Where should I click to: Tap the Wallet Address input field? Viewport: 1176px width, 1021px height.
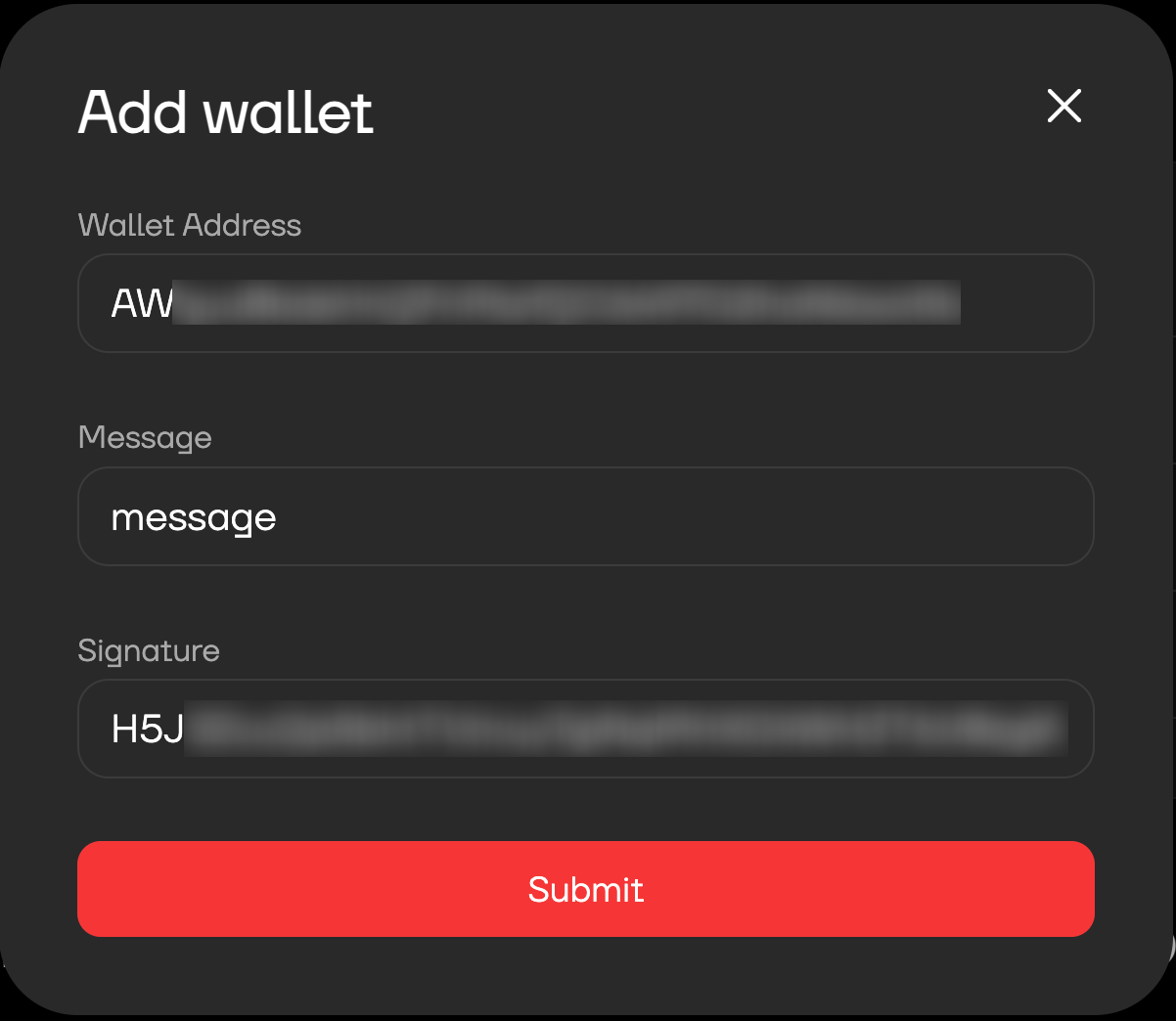point(585,303)
